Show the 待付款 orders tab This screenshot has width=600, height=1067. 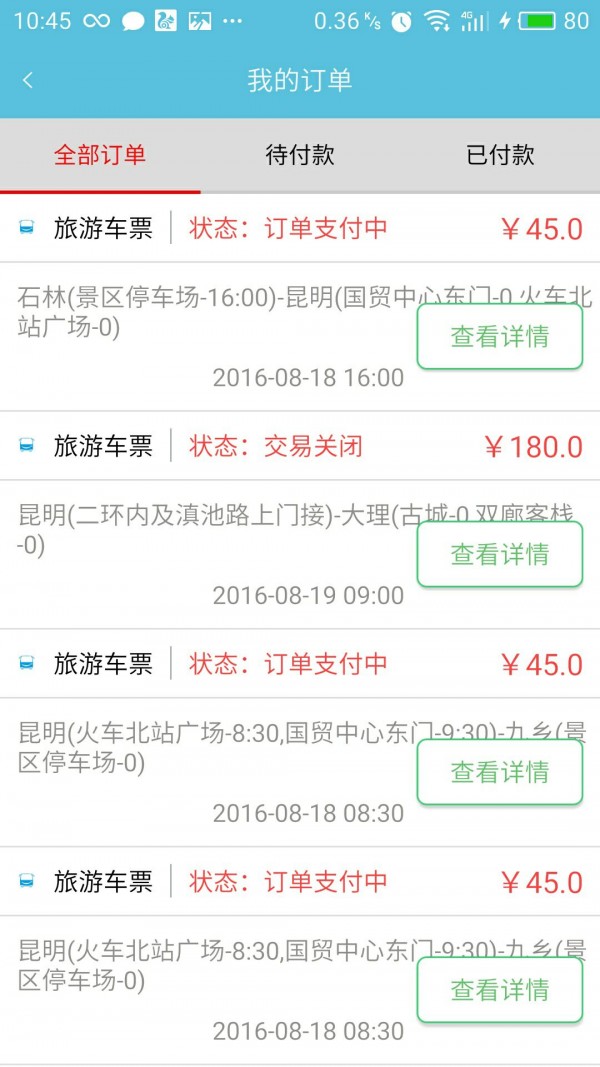(x=300, y=155)
